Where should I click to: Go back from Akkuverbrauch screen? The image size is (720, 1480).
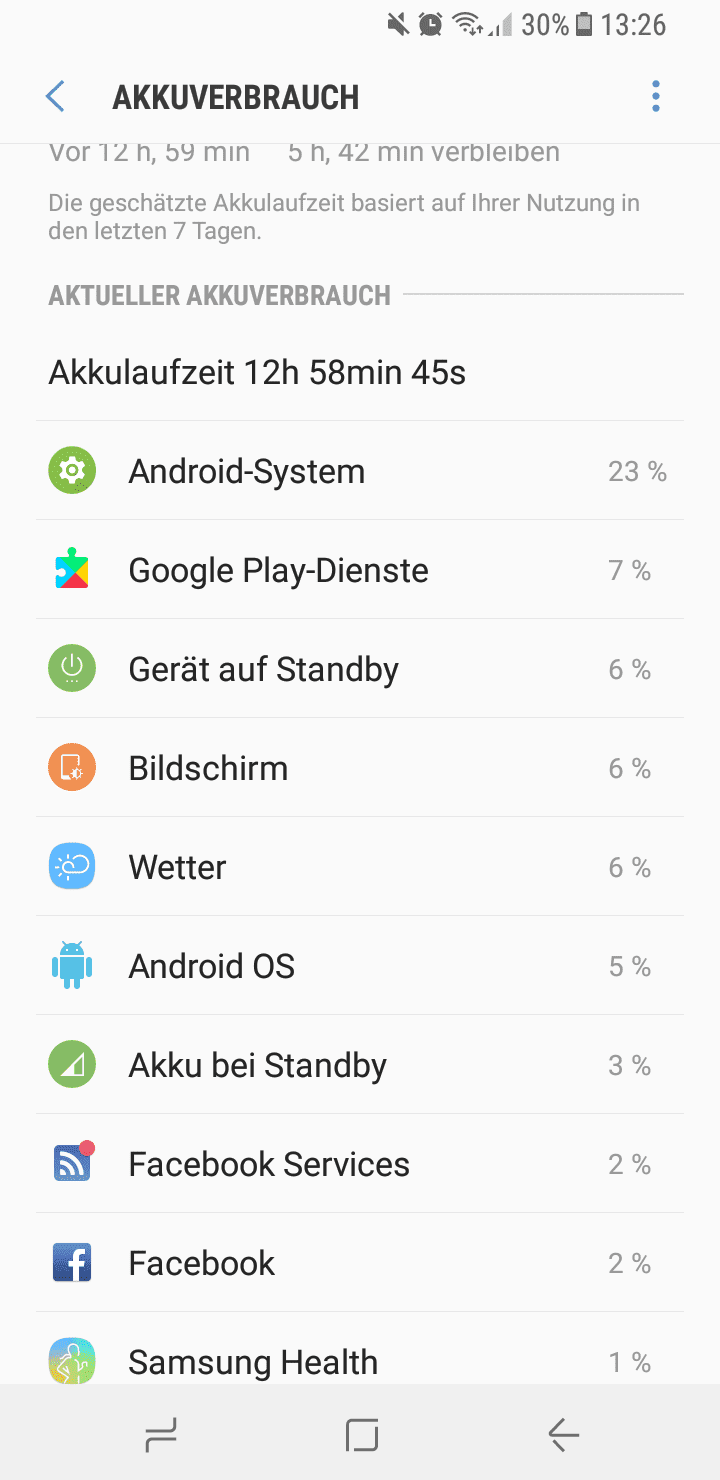pos(56,97)
